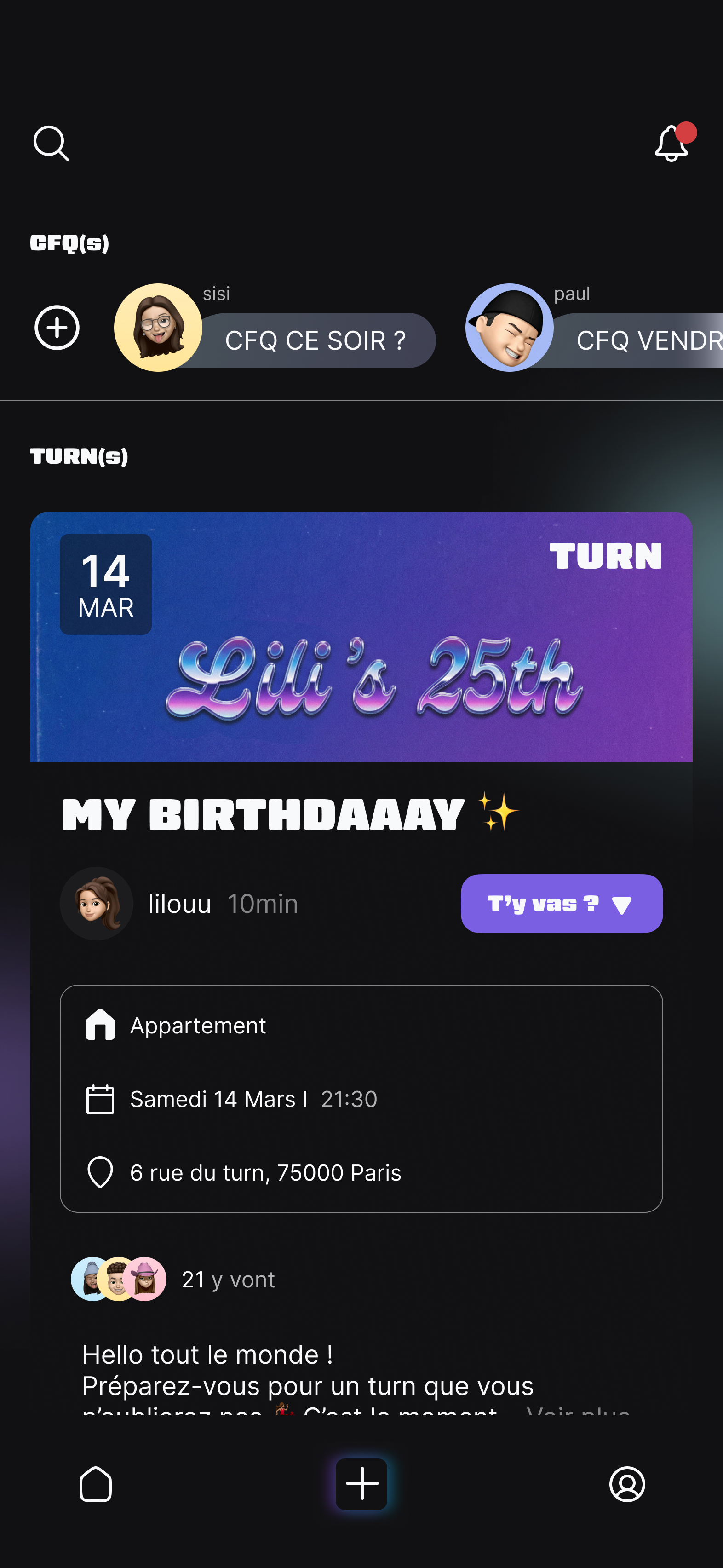Go to the home tab

tap(96, 1484)
